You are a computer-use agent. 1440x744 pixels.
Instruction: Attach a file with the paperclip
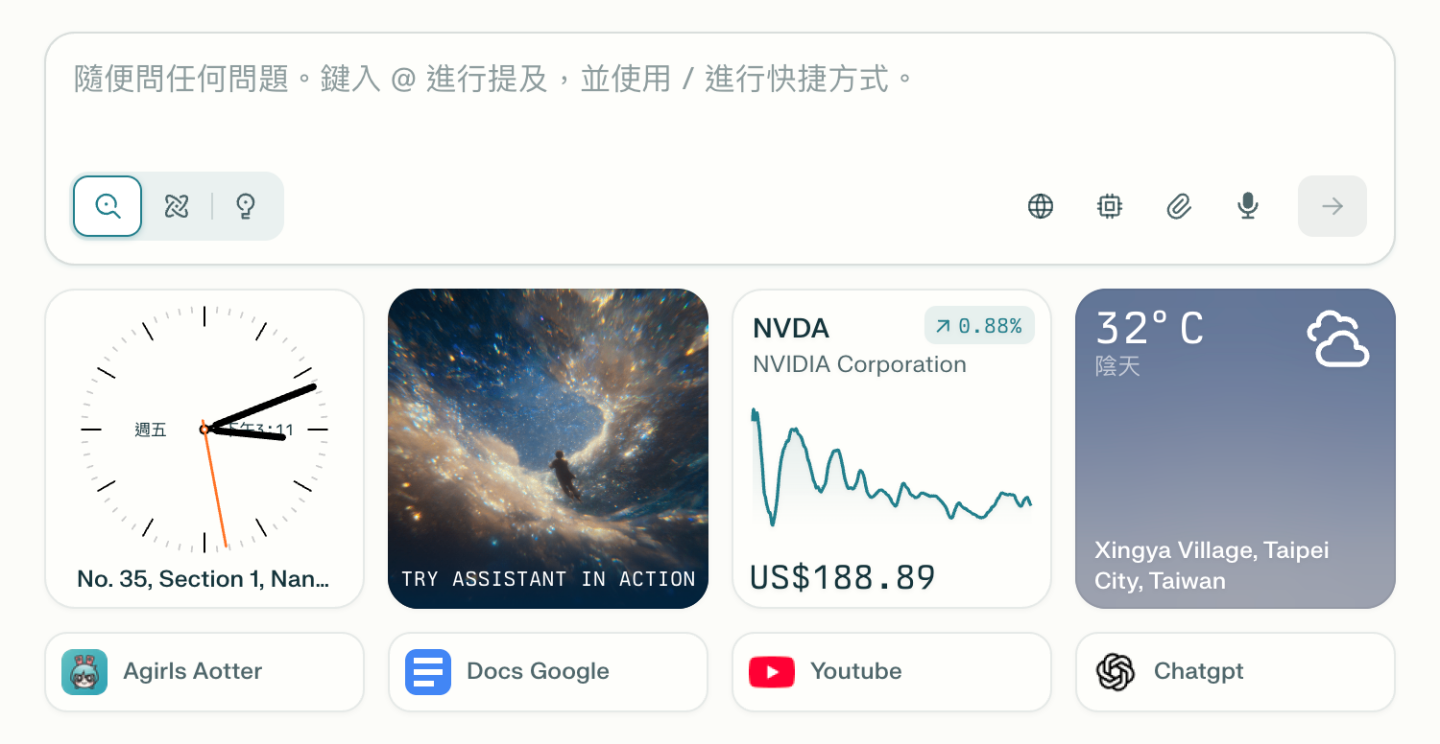click(x=1179, y=206)
